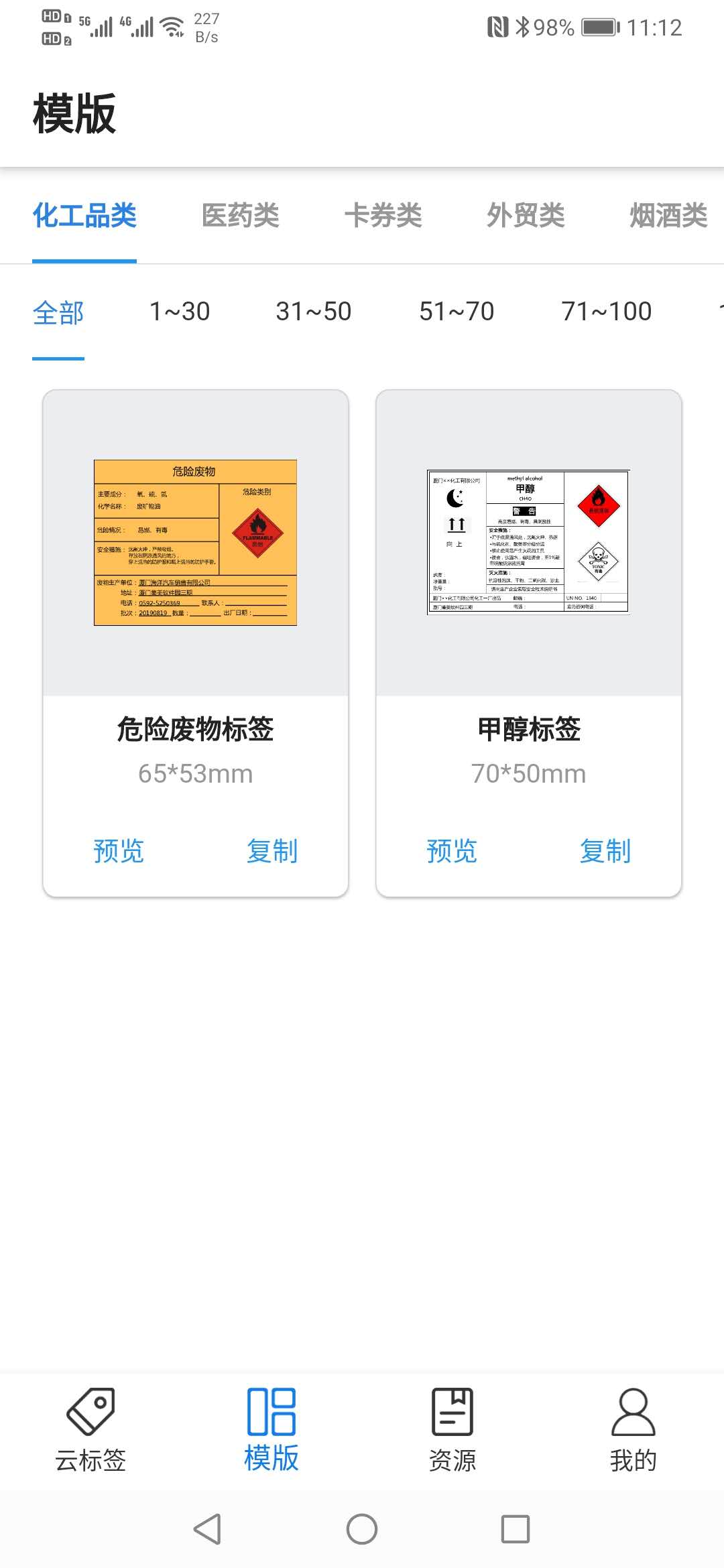This screenshot has height=1568, width=724.
Task: Filter templates by 1~30 size
Action: click(x=180, y=312)
